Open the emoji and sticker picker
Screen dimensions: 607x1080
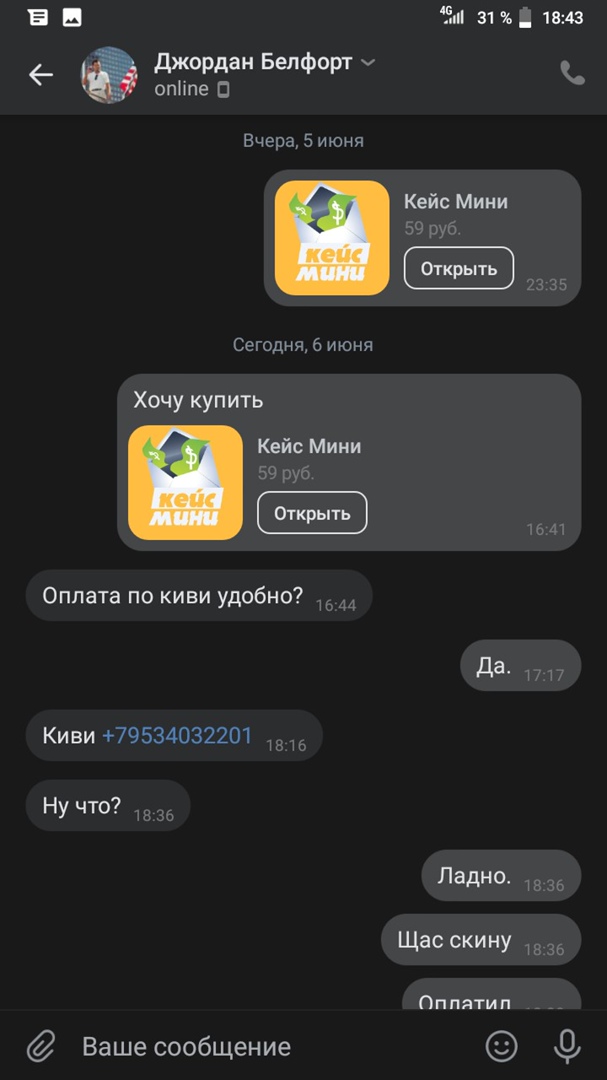coord(501,1047)
